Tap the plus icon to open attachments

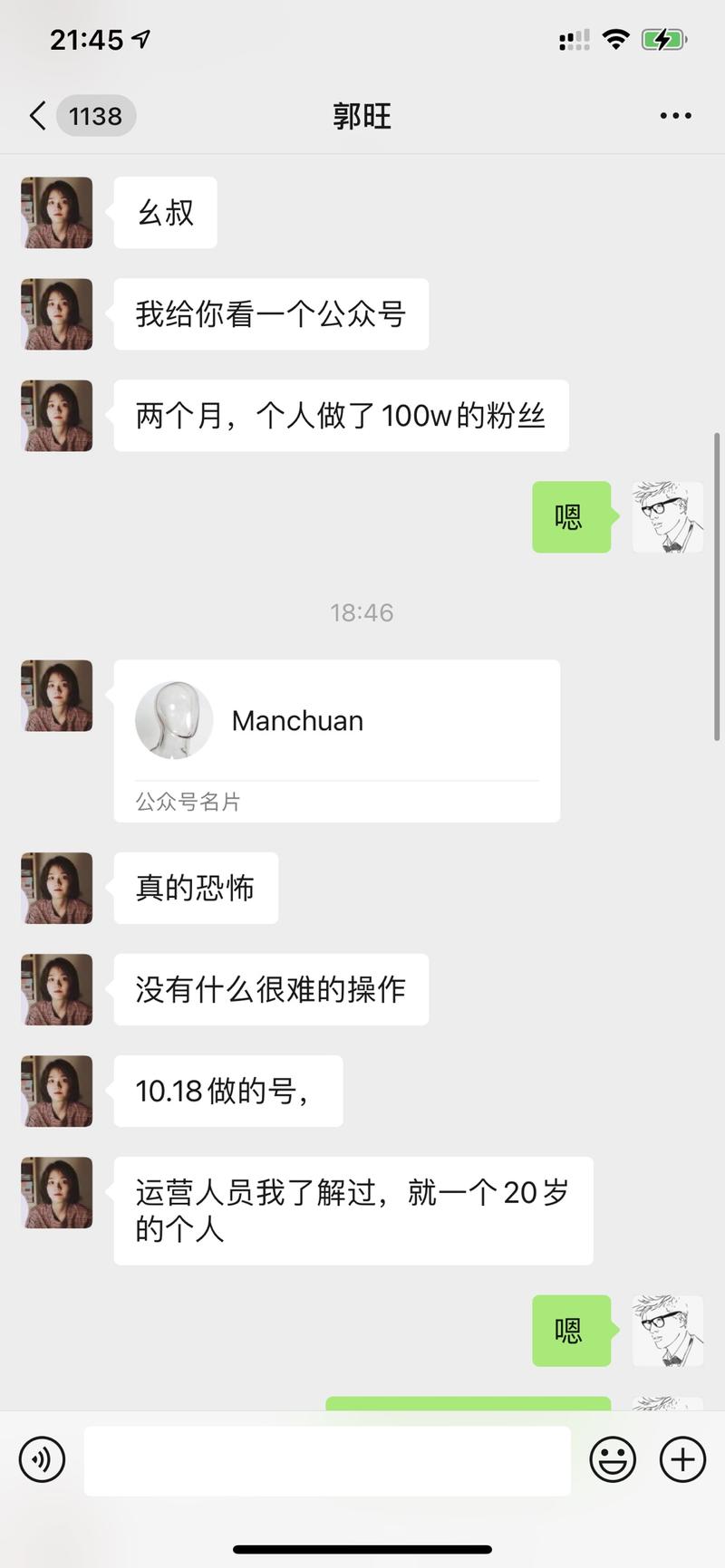coord(682,1459)
